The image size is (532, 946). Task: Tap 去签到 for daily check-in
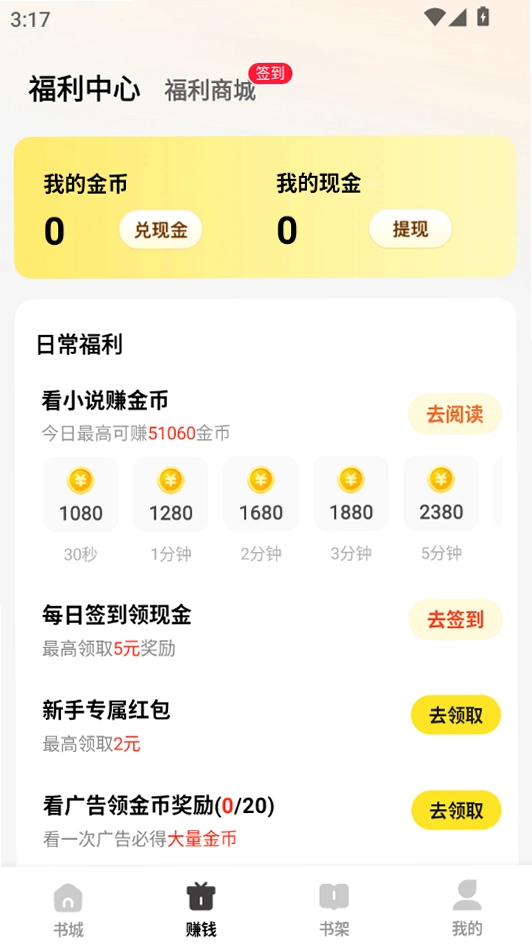[455, 620]
